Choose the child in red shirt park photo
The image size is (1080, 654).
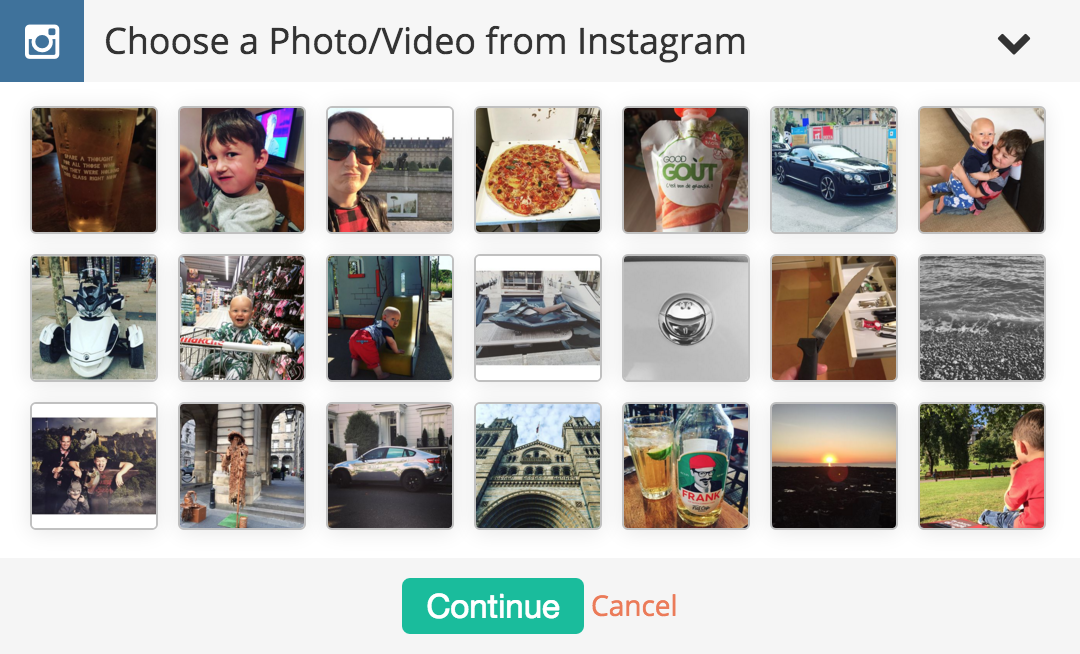(x=982, y=466)
